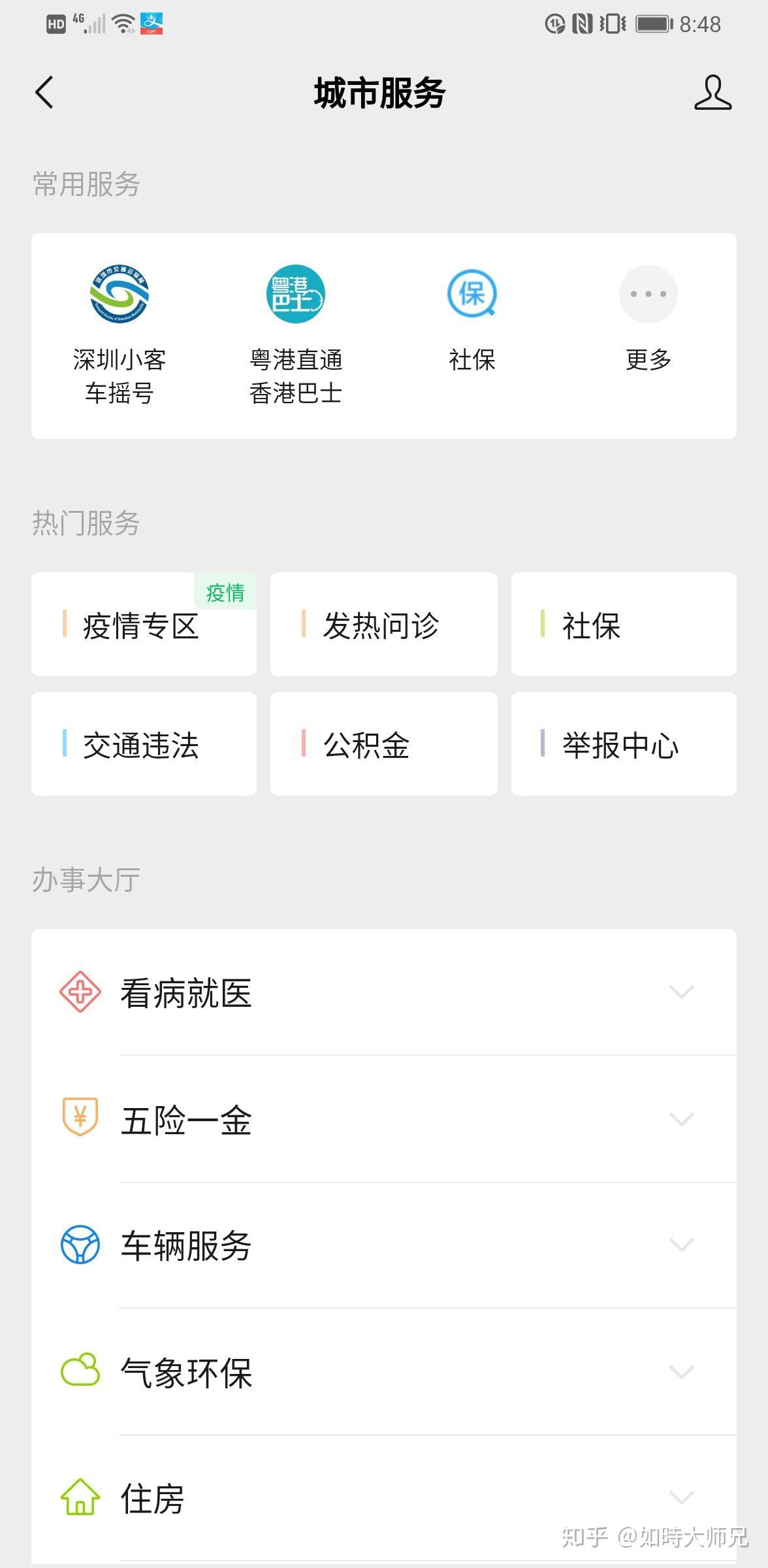Go back using the top-left arrow
Screen dimensions: 768x1568
[x=44, y=92]
